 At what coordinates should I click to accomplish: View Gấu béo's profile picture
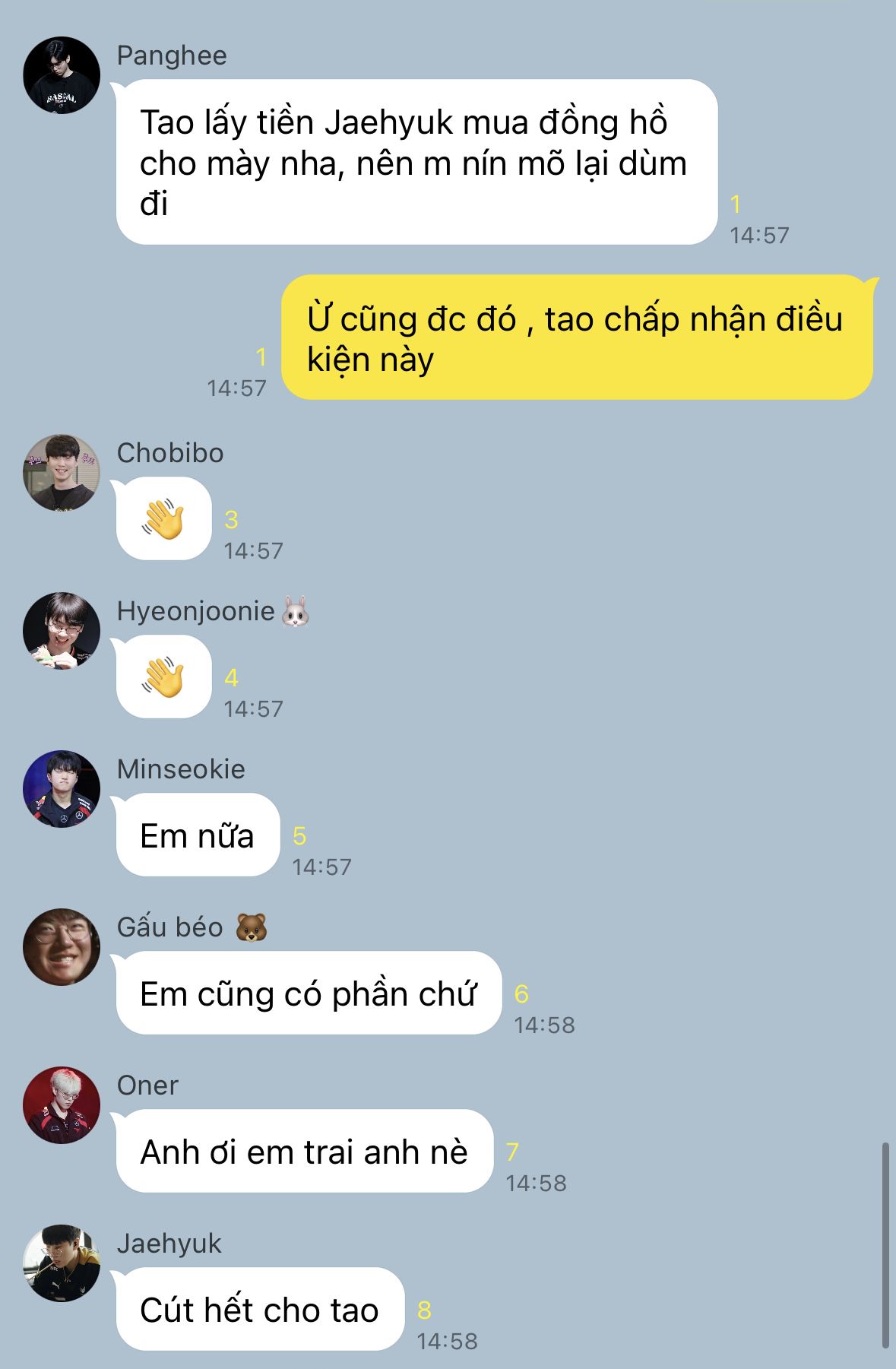(x=62, y=947)
